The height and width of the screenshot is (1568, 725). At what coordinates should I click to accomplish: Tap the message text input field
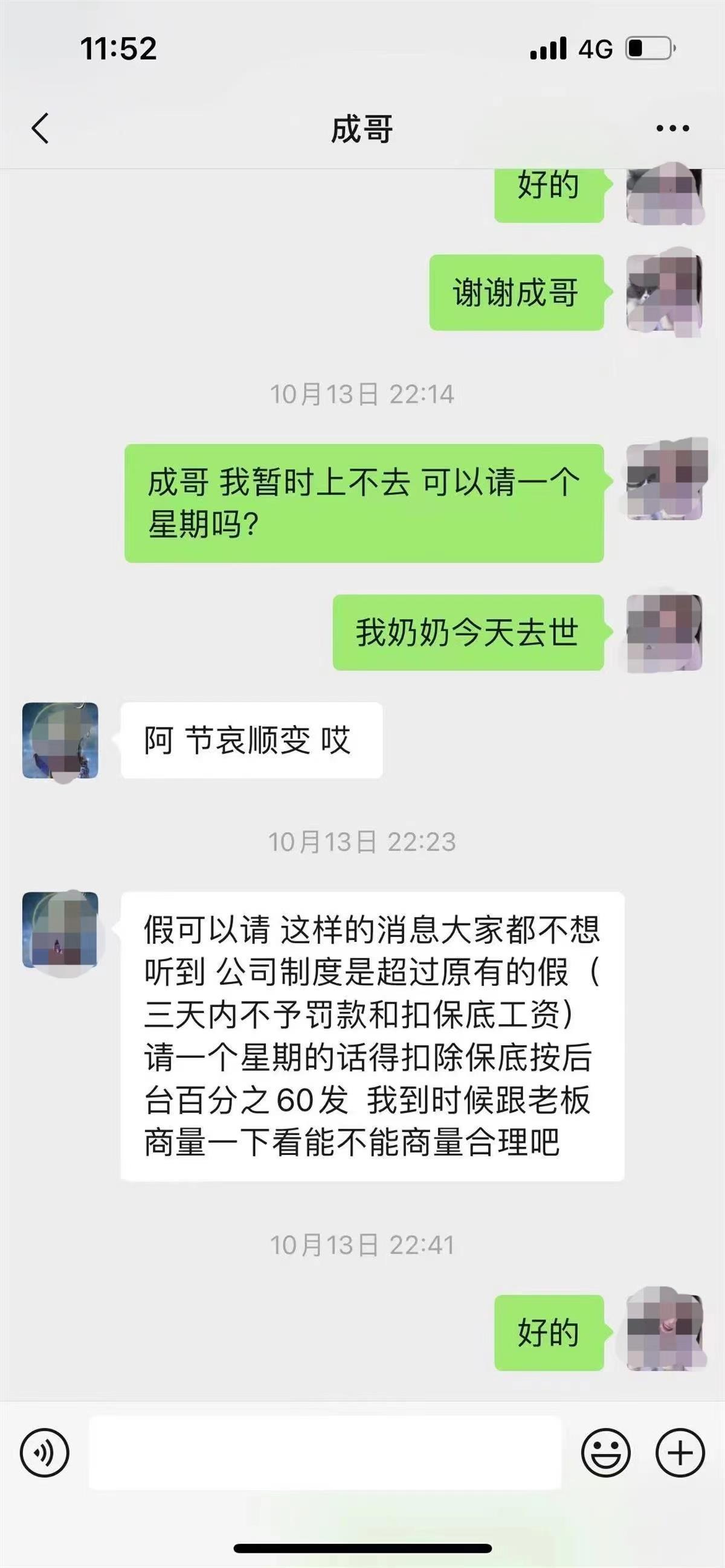click(324, 1452)
